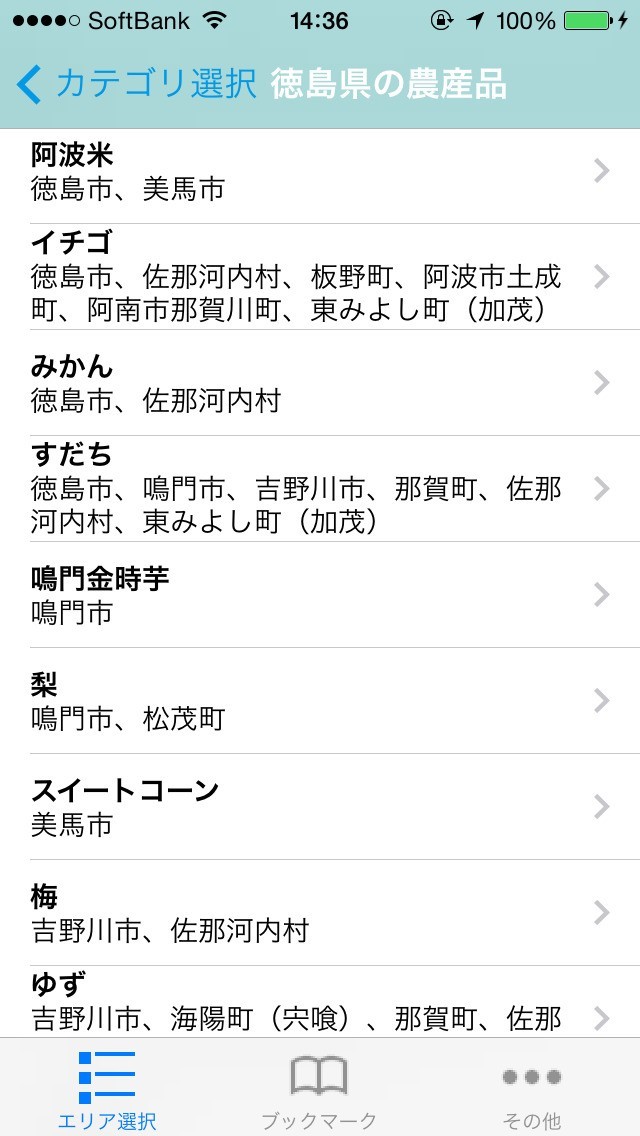Switch to the ブックマーク tab
640x1136 pixels.
(x=319, y=1090)
